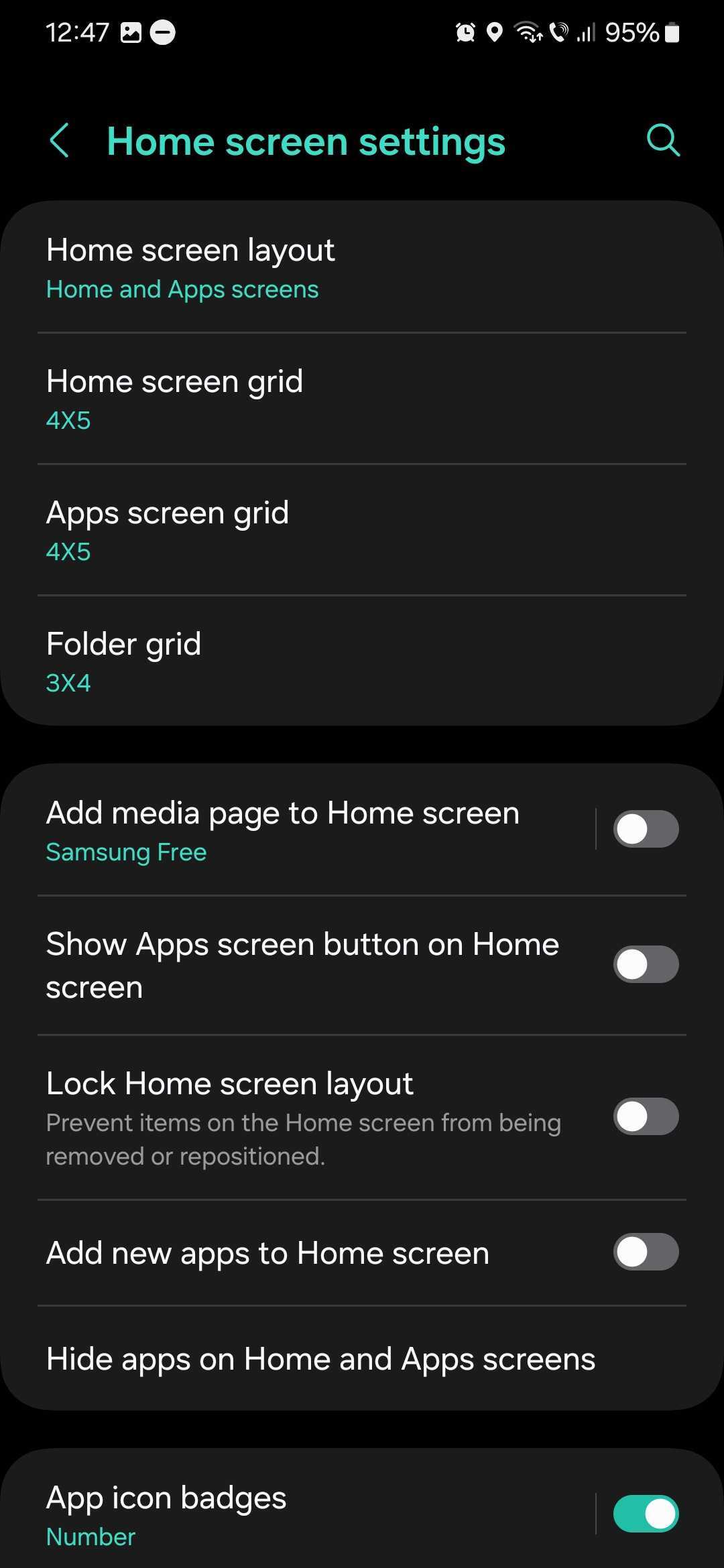This screenshot has height=1568, width=724.
Task: Disable the App icon badges switch
Action: tap(646, 1514)
